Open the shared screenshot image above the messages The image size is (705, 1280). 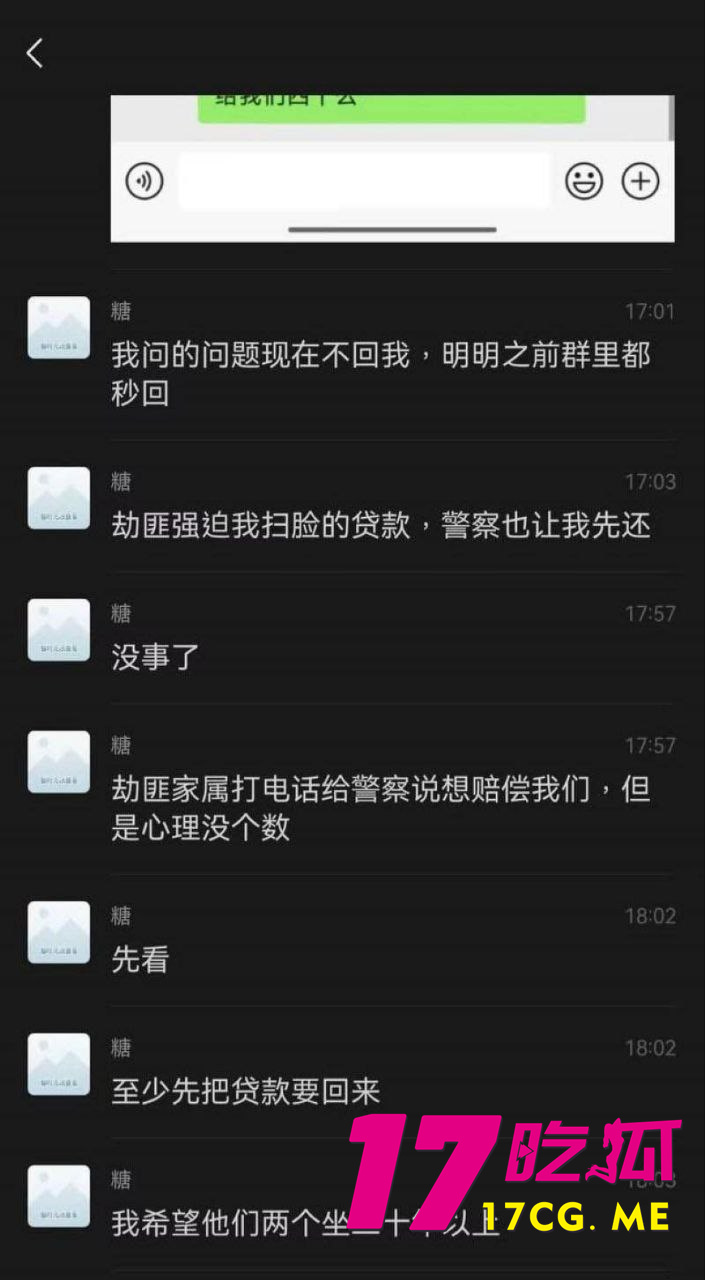[392, 168]
